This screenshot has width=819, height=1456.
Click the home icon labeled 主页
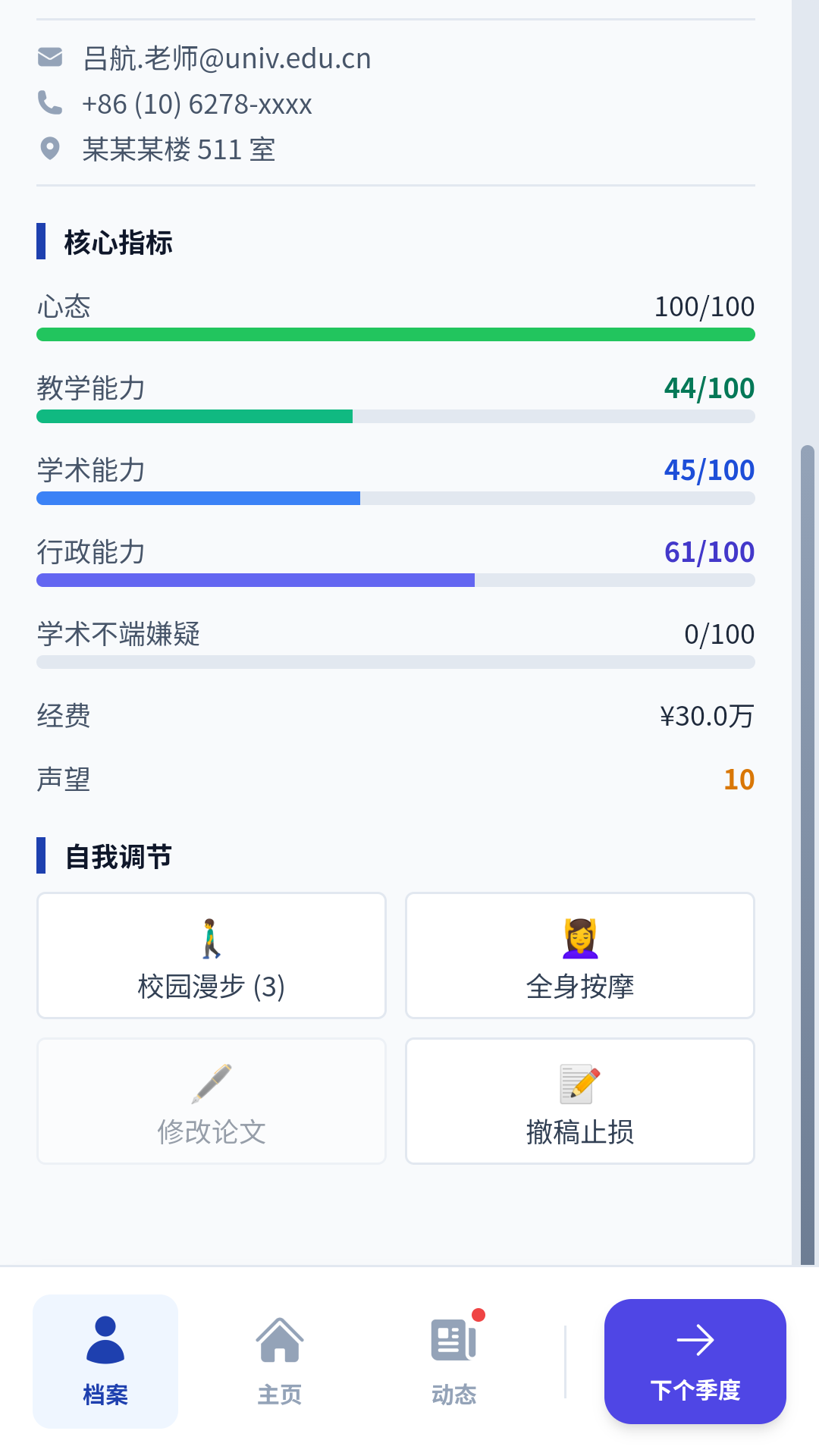[x=281, y=1339]
